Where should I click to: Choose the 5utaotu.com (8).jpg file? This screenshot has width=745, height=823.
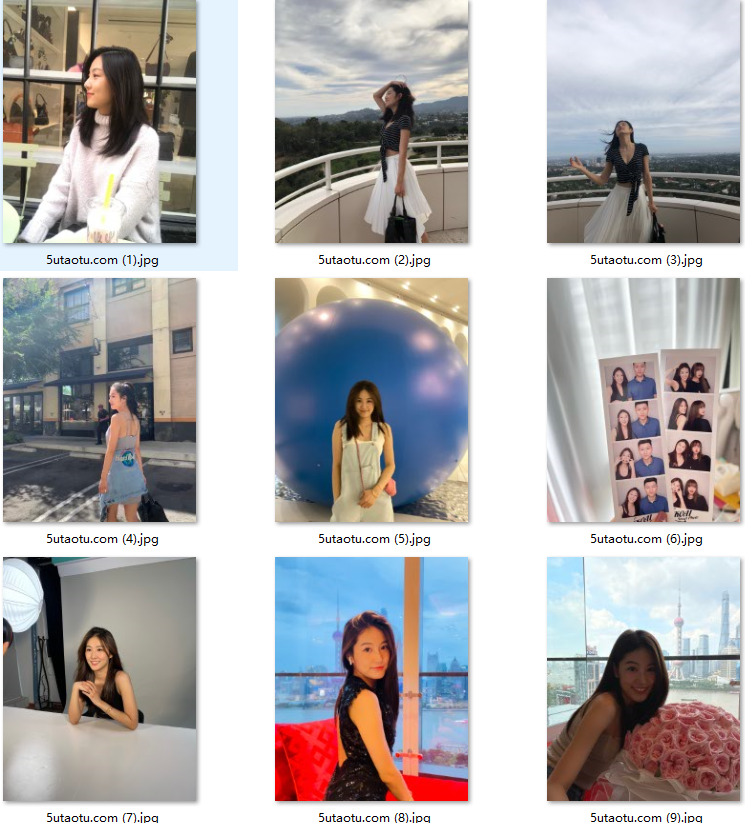[372, 679]
